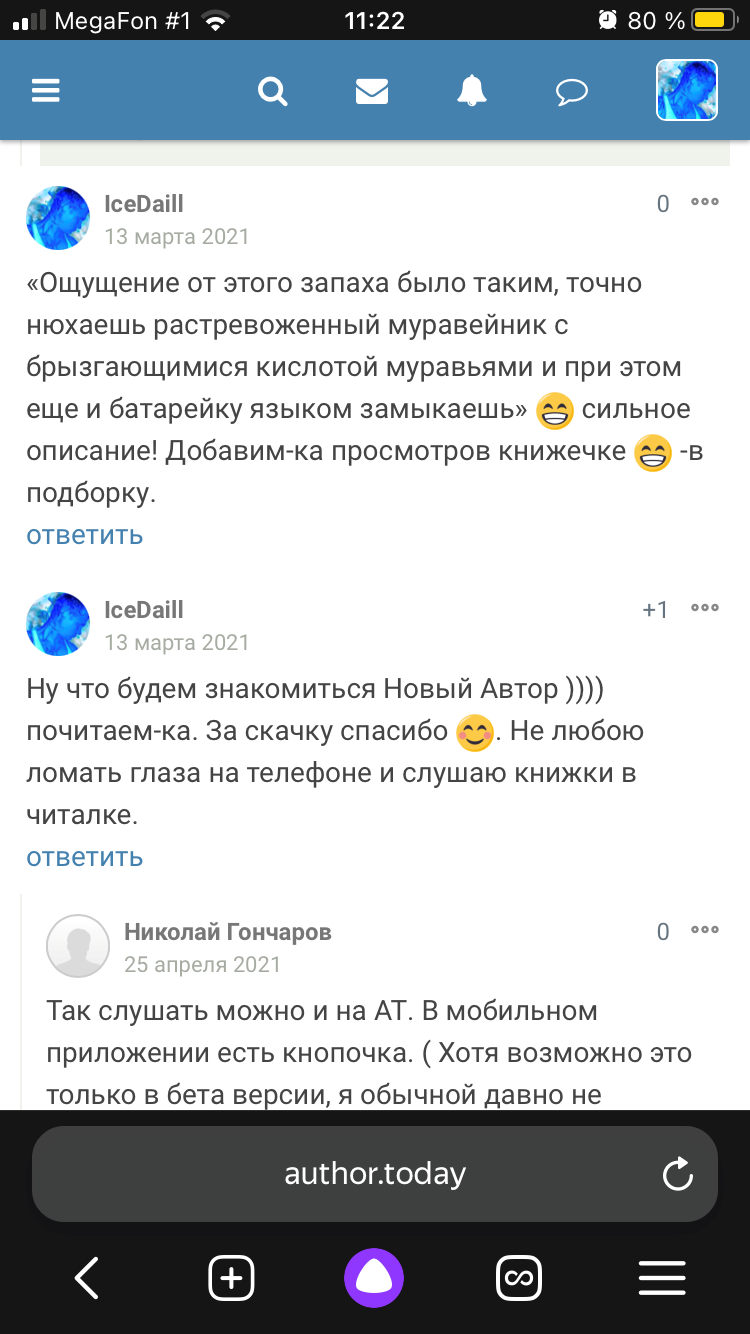The height and width of the screenshot is (1334, 750).
Task: Show open browser tabs
Action: pos(519,1278)
